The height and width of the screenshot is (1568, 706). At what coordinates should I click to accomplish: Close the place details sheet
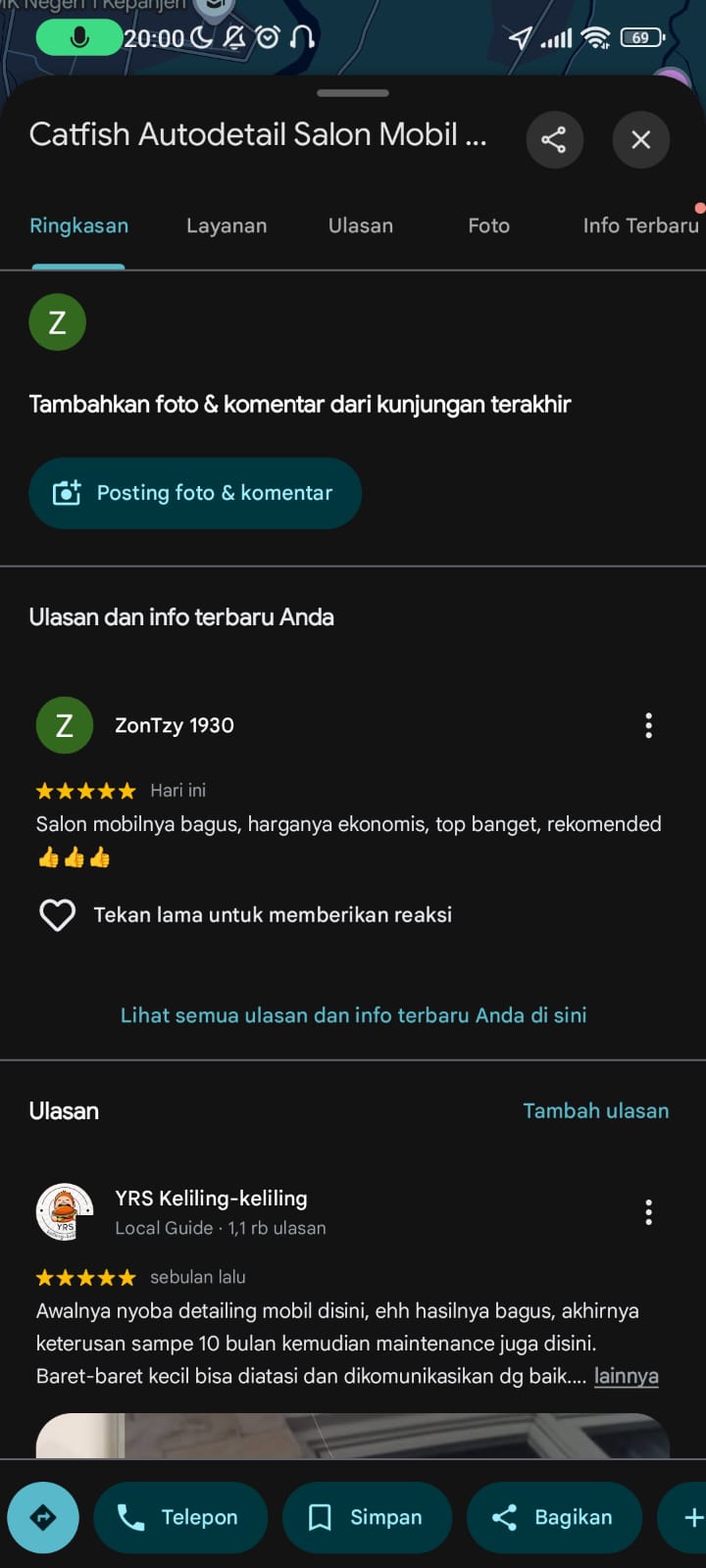tap(641, 139)
